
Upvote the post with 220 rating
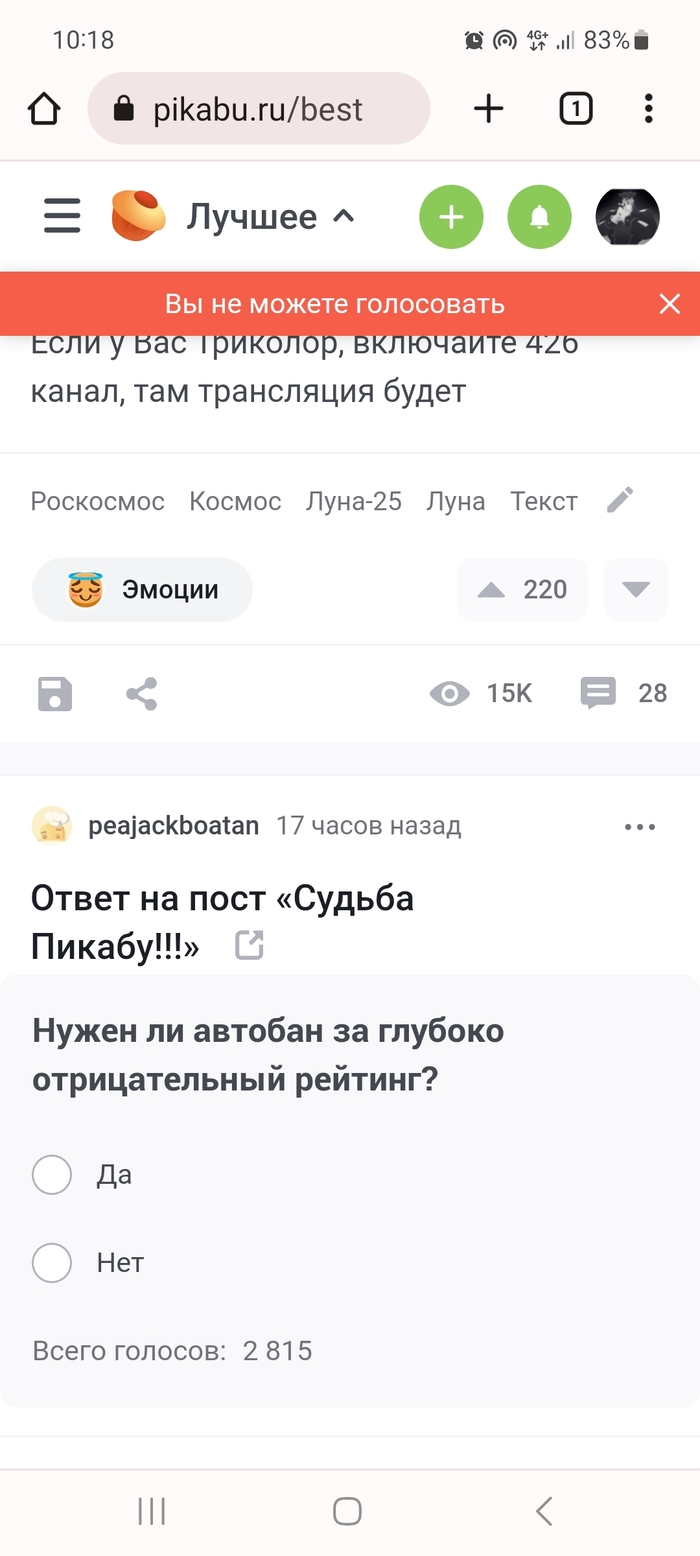[x=492, y=589]
